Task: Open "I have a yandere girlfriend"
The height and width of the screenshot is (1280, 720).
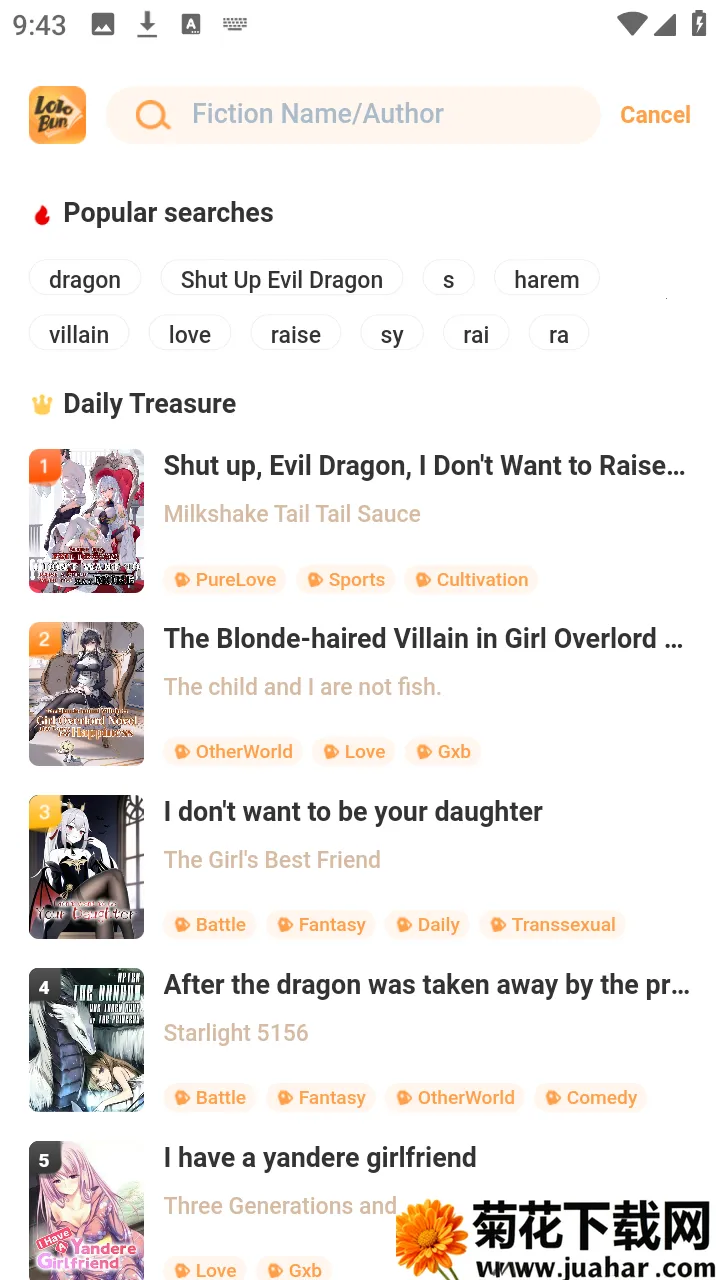Action: [x=320, y=1158]
